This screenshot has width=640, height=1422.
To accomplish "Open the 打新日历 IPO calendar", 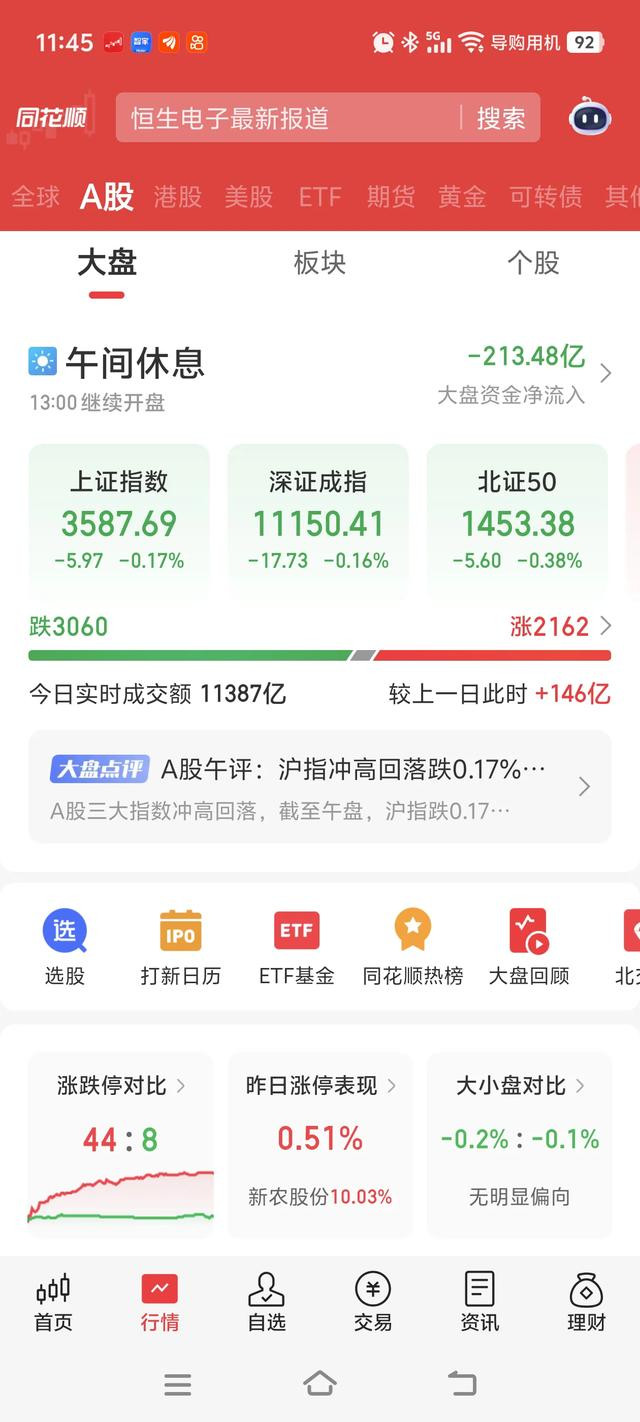I will point(181,946).
